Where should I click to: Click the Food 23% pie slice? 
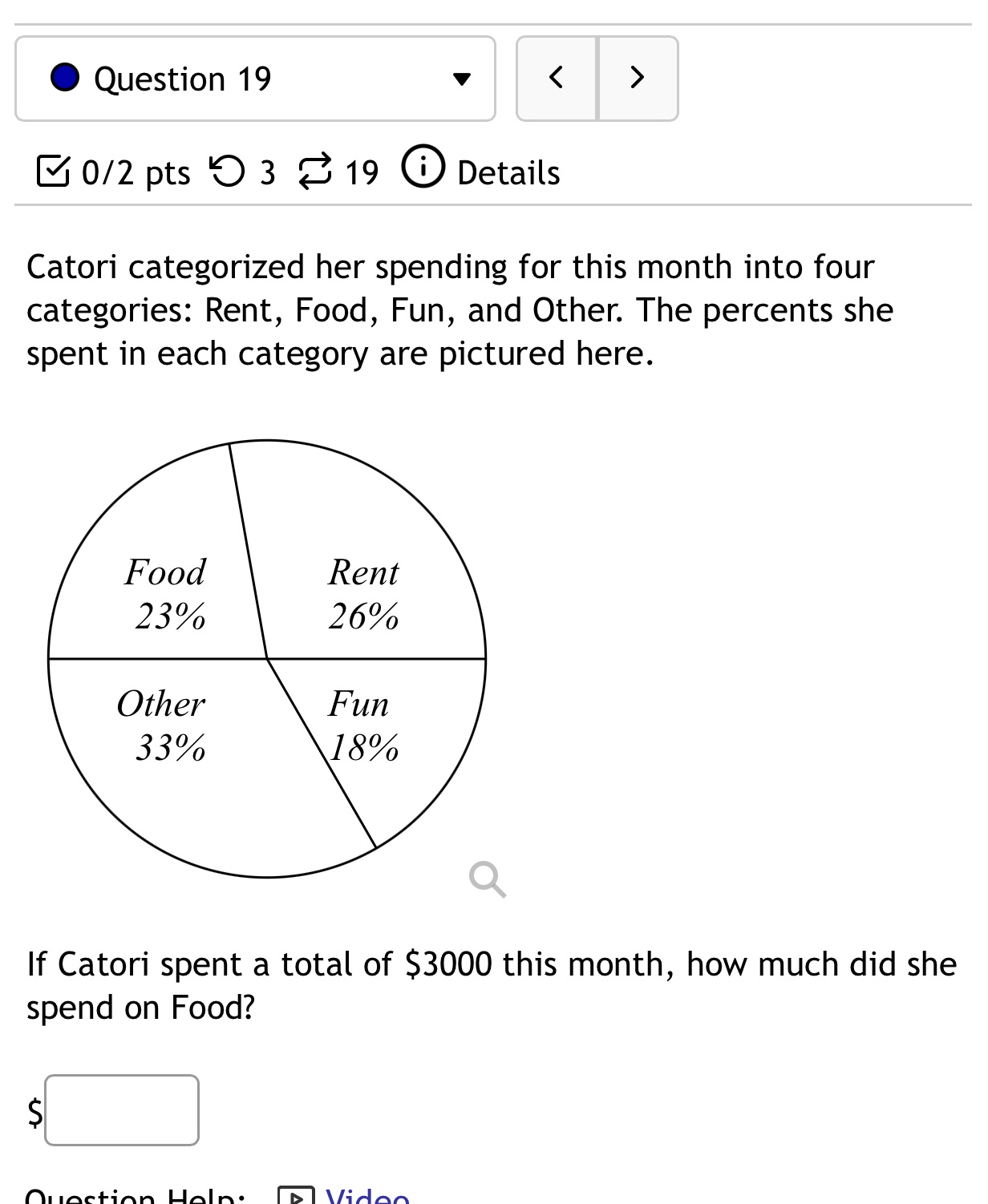tap(164, 593)
